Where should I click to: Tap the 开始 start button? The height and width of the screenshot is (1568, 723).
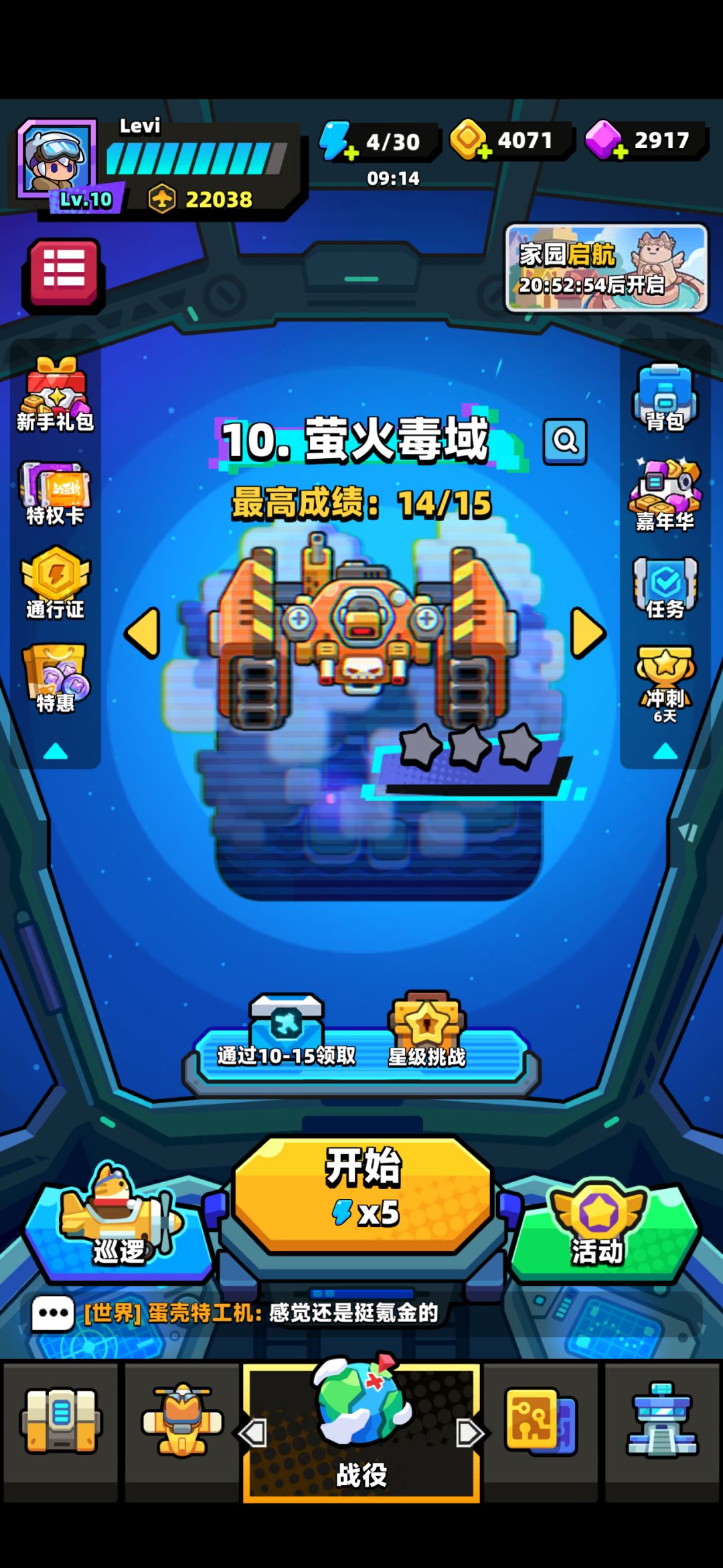(362, 1194)
